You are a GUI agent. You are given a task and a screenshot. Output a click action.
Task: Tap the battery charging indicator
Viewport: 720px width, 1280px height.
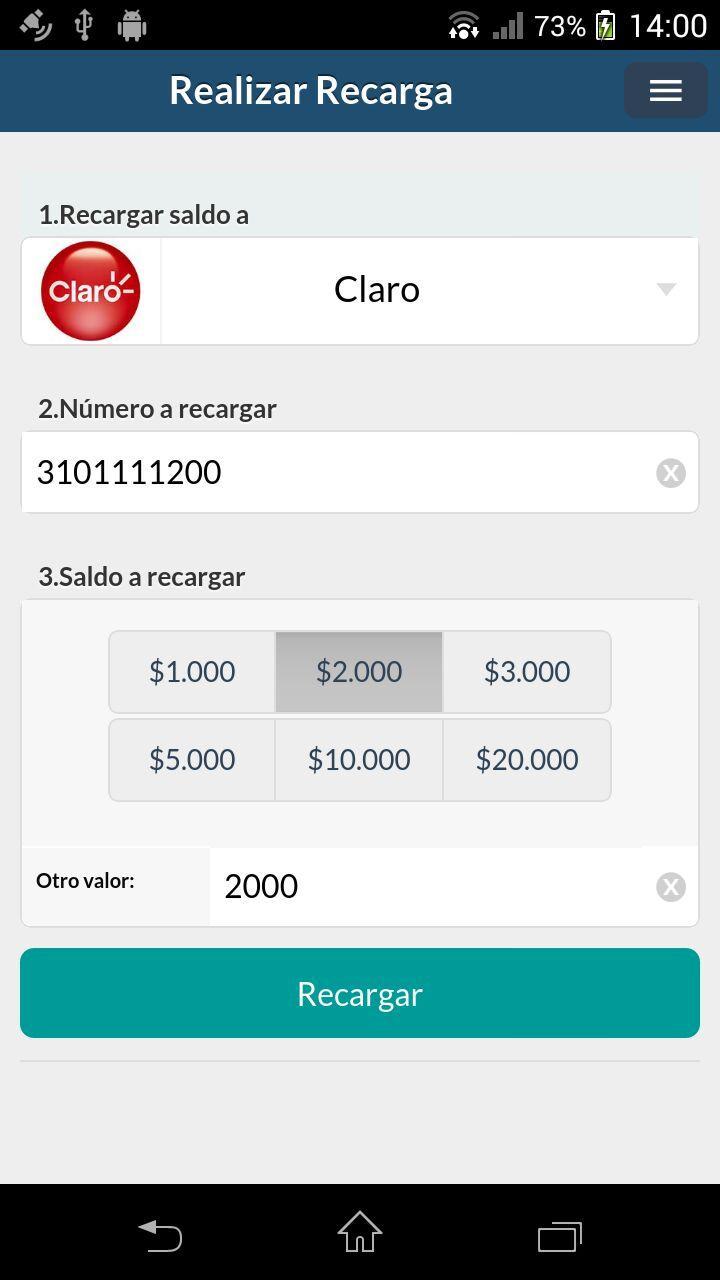tap(605, 25)
